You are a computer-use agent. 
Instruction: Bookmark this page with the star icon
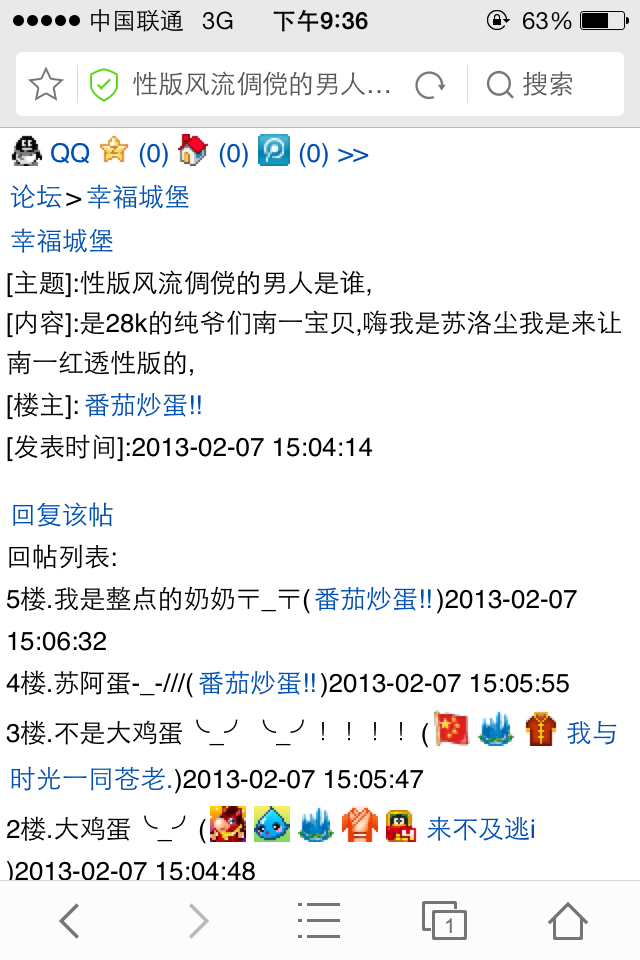click(46, 85)
